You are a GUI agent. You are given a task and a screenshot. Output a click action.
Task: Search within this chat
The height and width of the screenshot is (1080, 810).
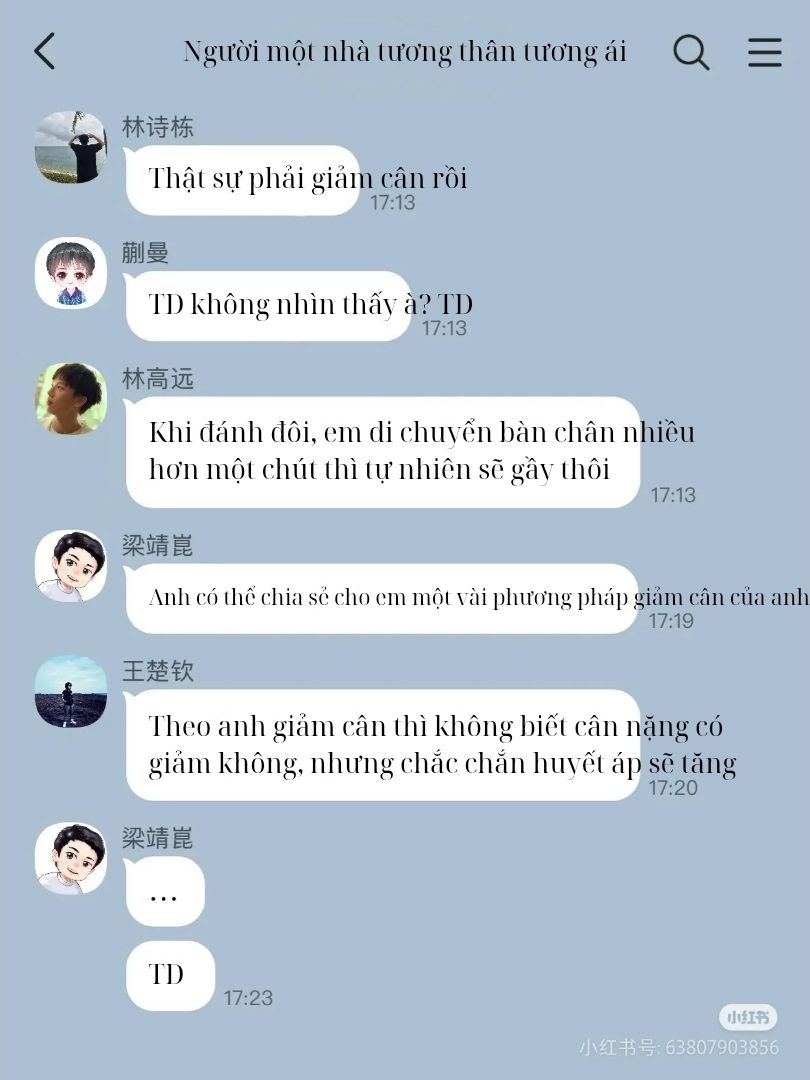[690, 52]
